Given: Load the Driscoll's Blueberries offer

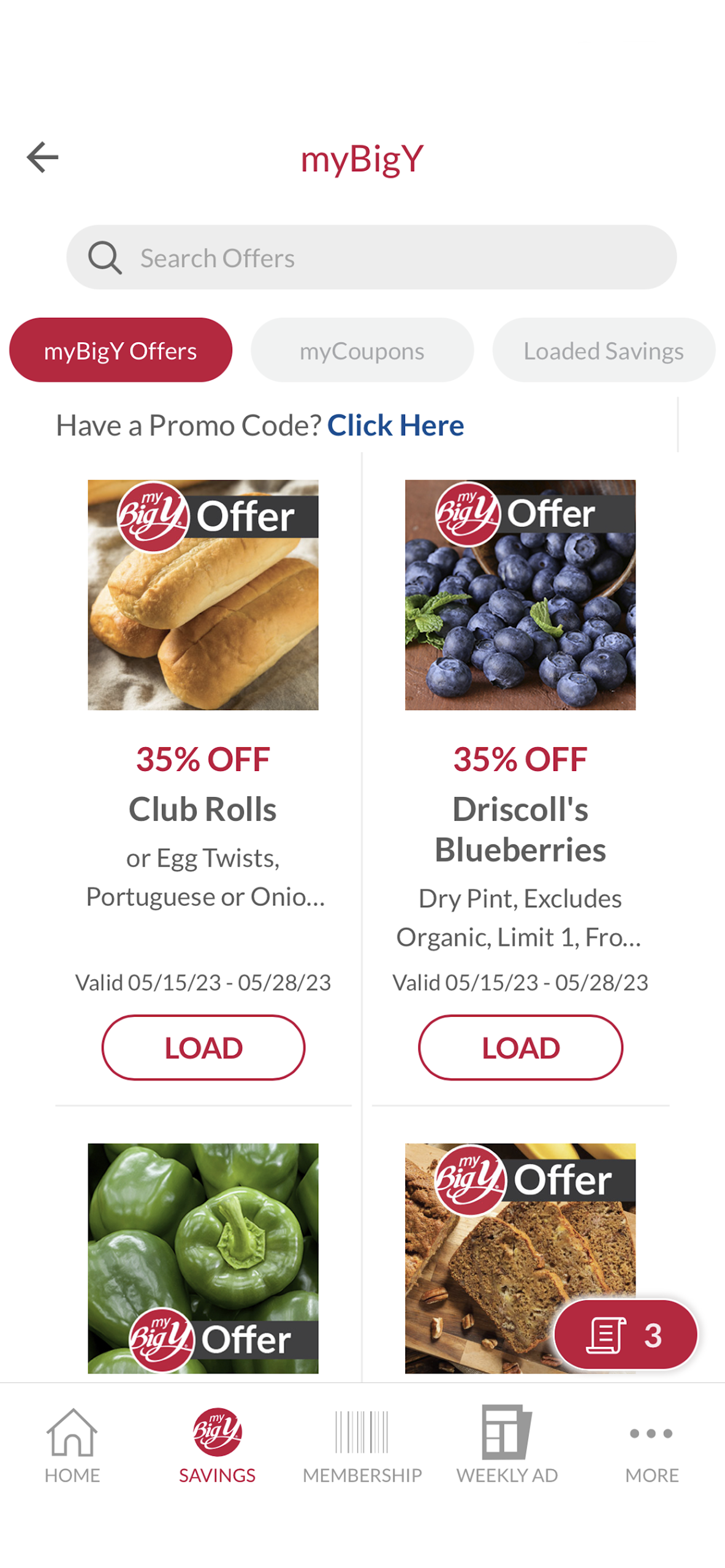Looking at the screenshot, I should (520, 1047).
